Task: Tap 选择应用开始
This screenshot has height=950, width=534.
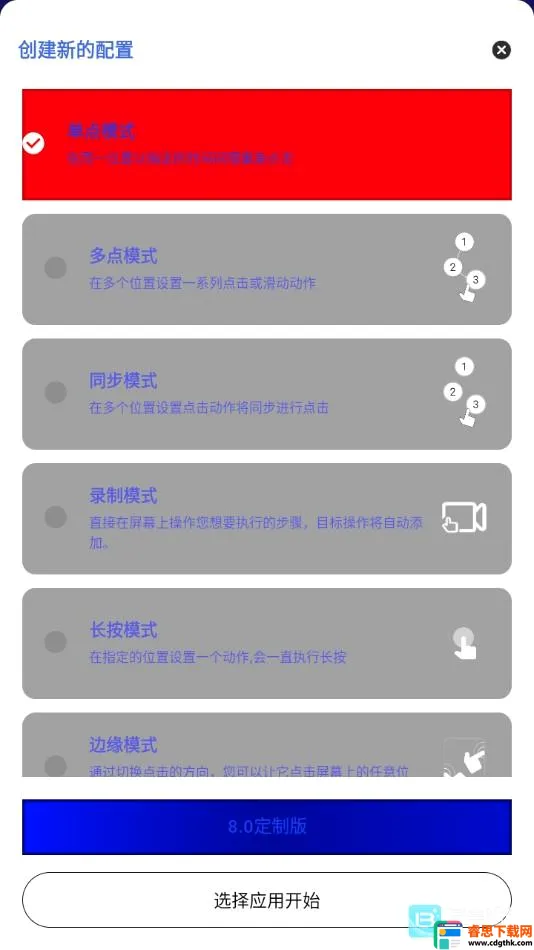Action: pyautogui.click(x=267, y=900)
